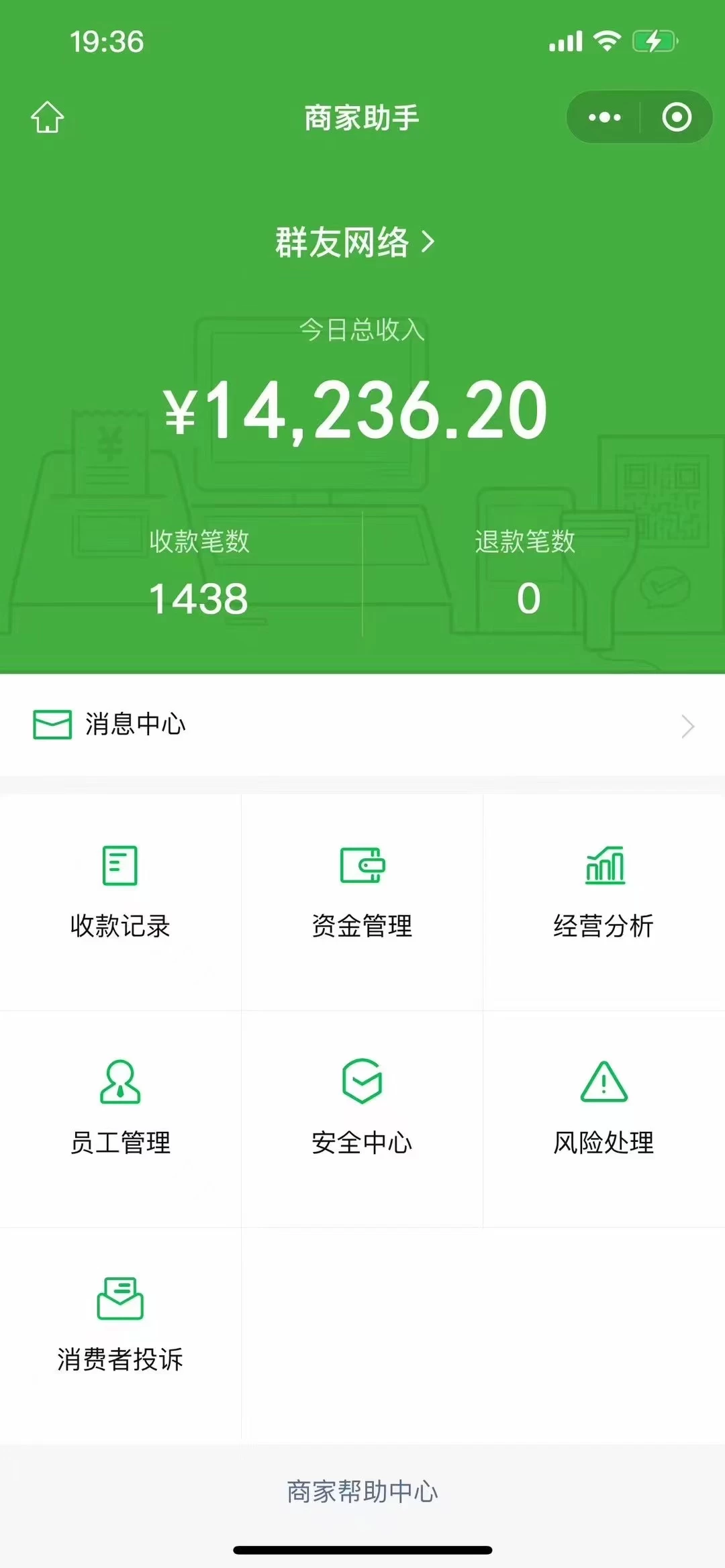Tap the capsule close circle button
Screen dimensions: 725x1568
677,117
